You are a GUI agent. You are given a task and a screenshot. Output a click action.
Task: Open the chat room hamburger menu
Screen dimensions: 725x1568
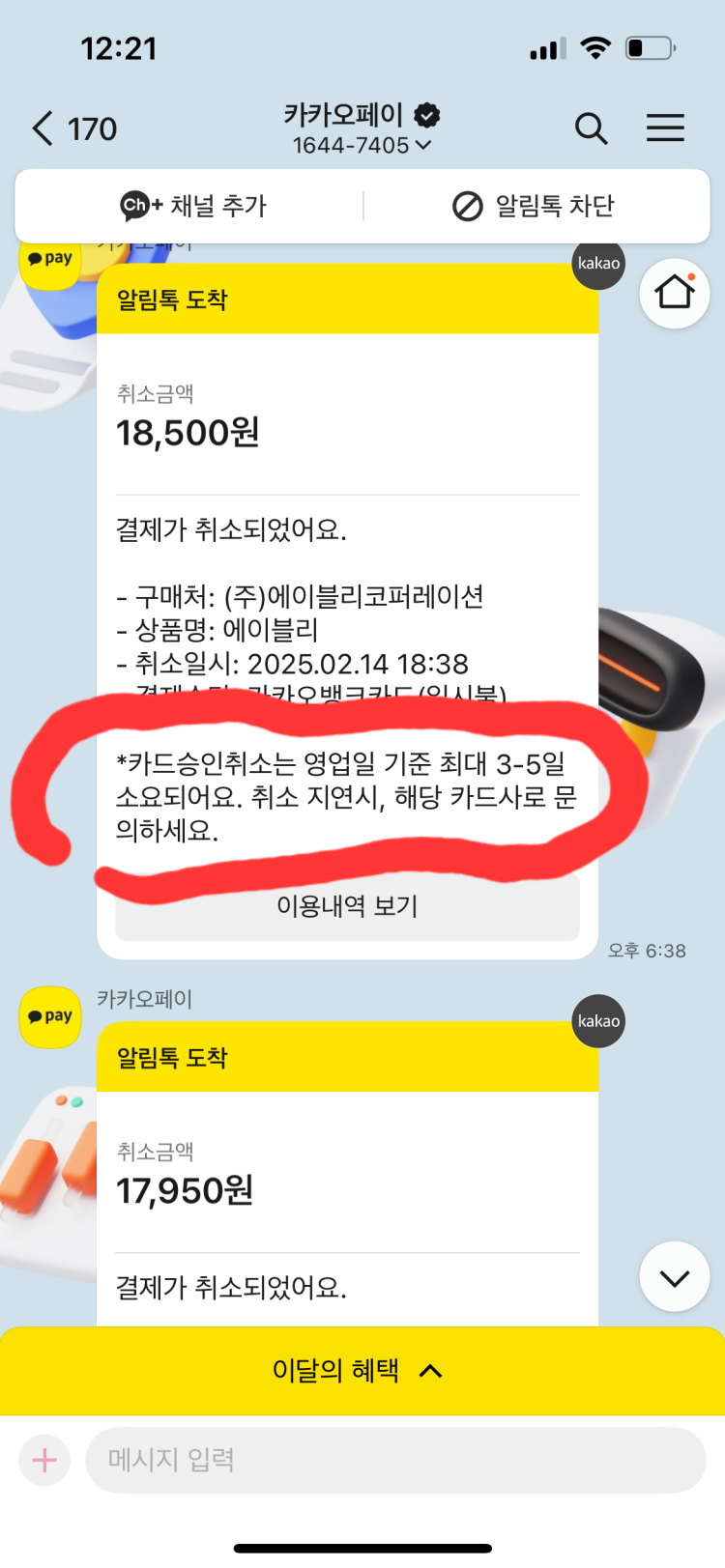665,128
